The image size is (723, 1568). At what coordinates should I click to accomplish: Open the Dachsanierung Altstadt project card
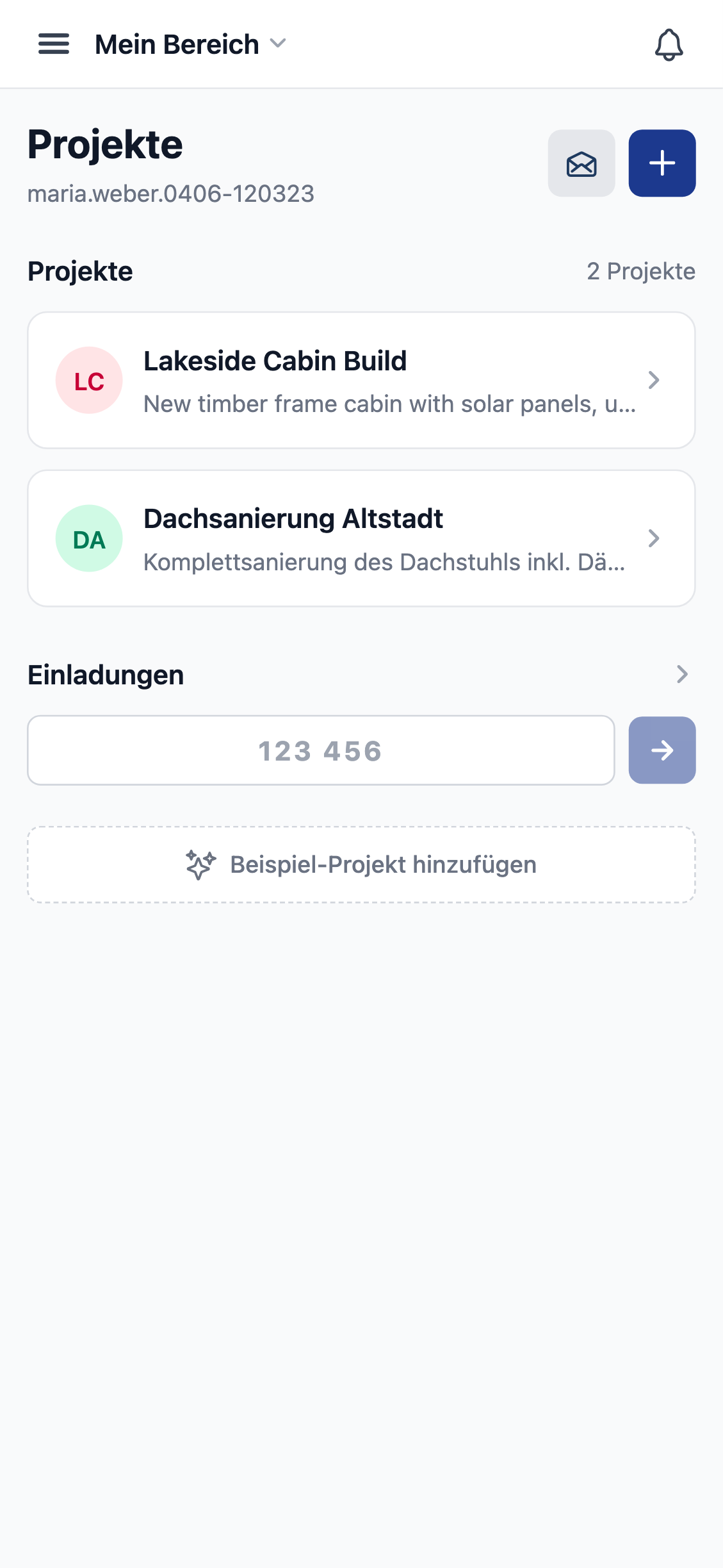tap(361, 538)
